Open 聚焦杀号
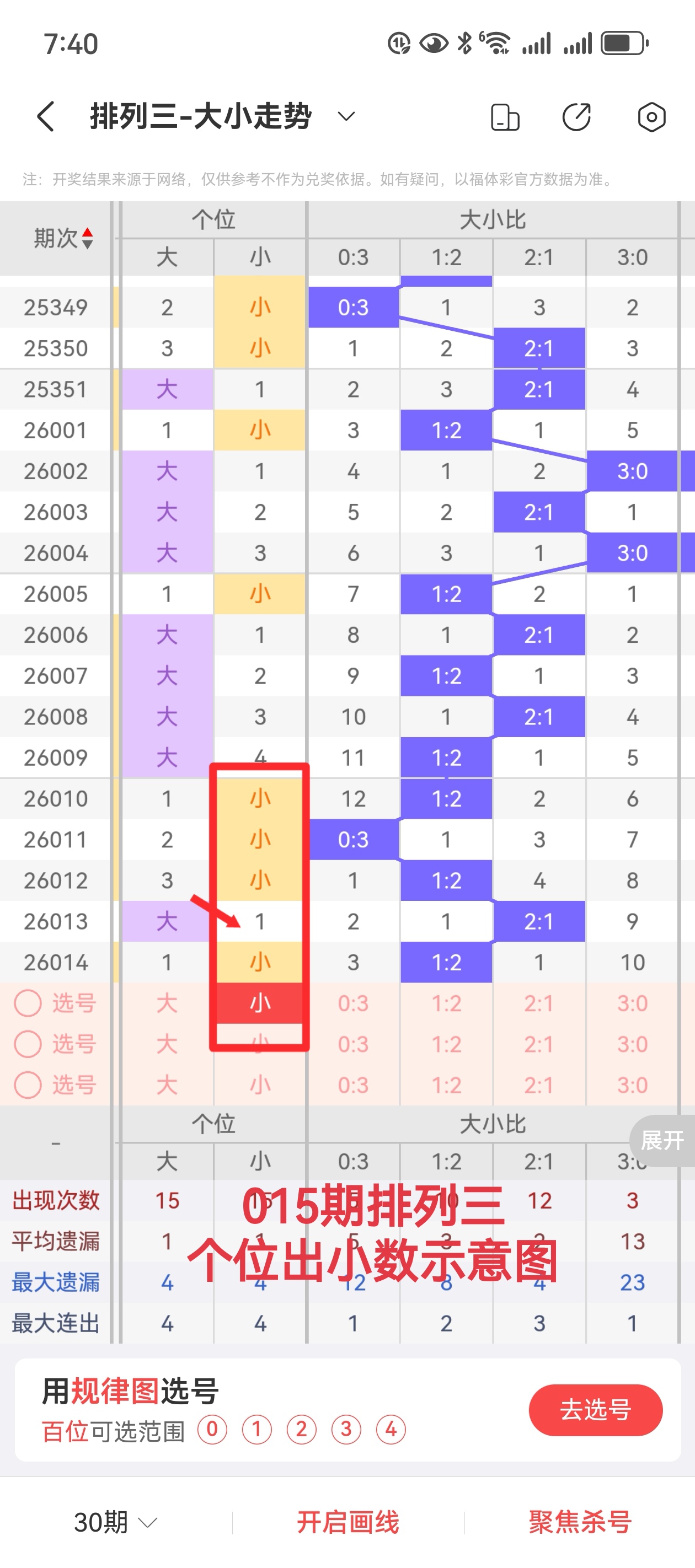Screen dimensions: 695x1568 tap(580, 1522)
